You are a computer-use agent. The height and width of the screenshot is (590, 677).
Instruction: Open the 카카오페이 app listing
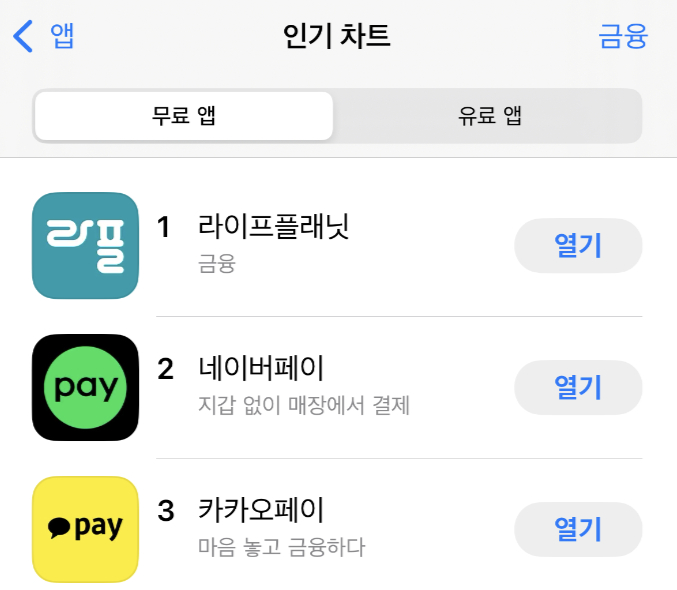262,511
